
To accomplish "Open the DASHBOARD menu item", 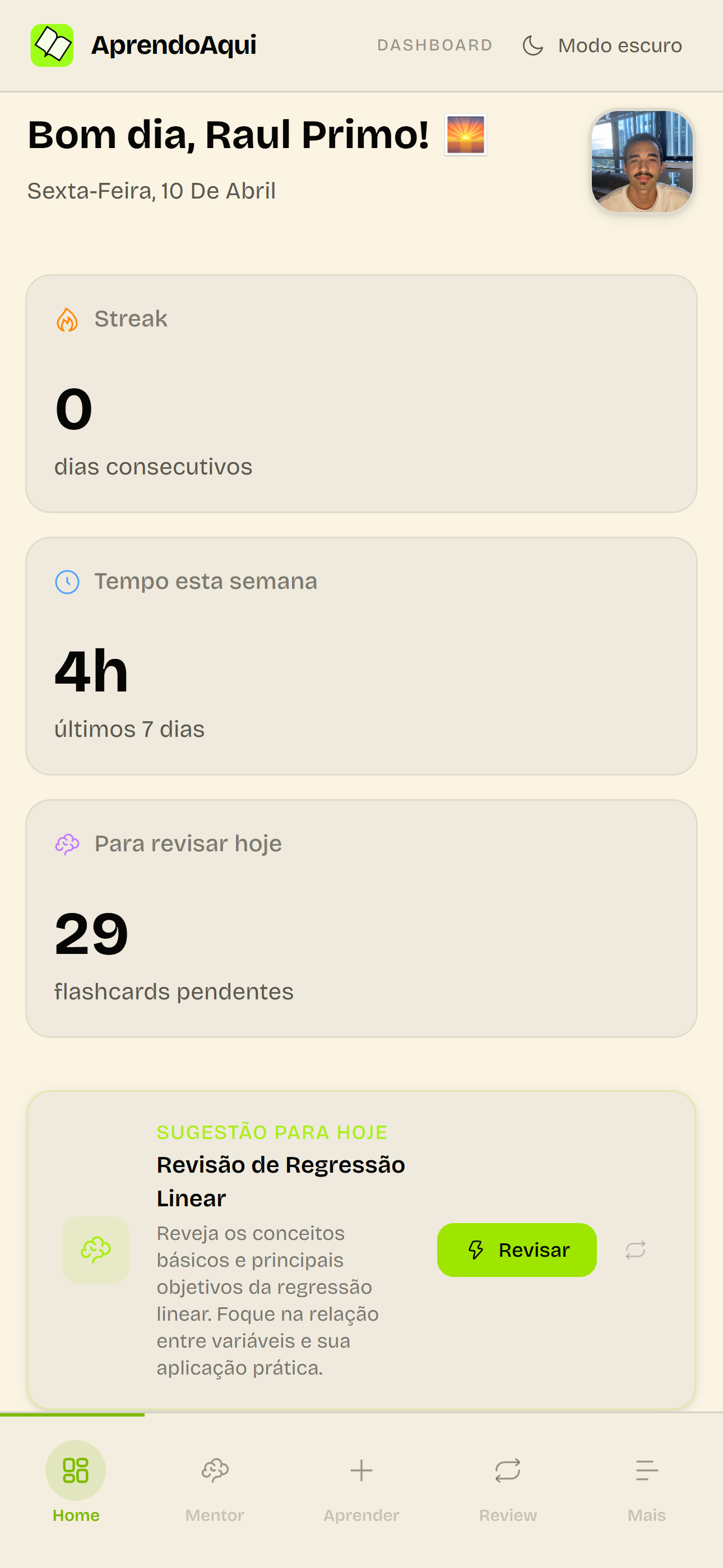I will click(435, 44).
